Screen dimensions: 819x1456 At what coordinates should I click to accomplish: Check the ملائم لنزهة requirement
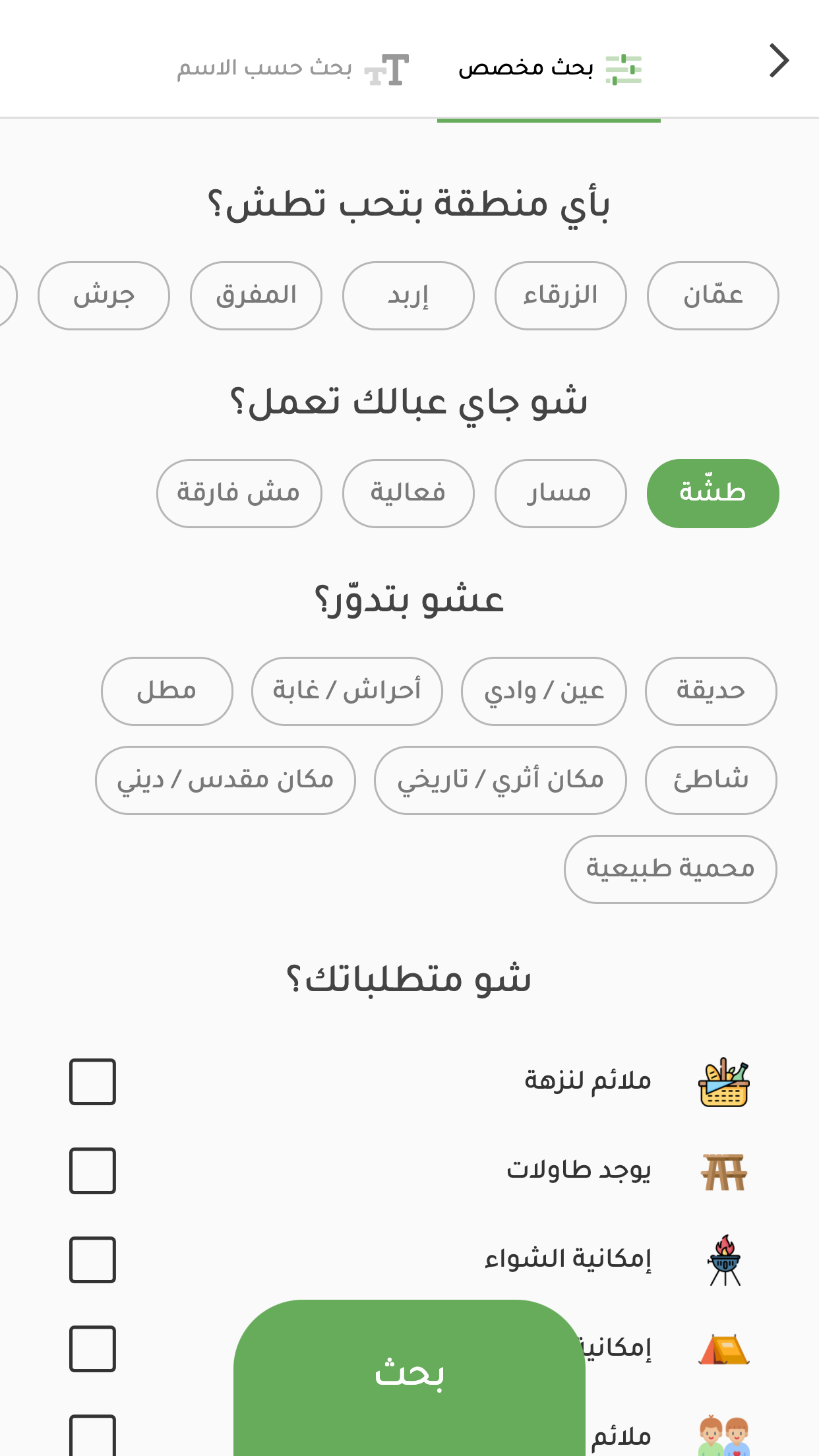tap(92, 1081)
